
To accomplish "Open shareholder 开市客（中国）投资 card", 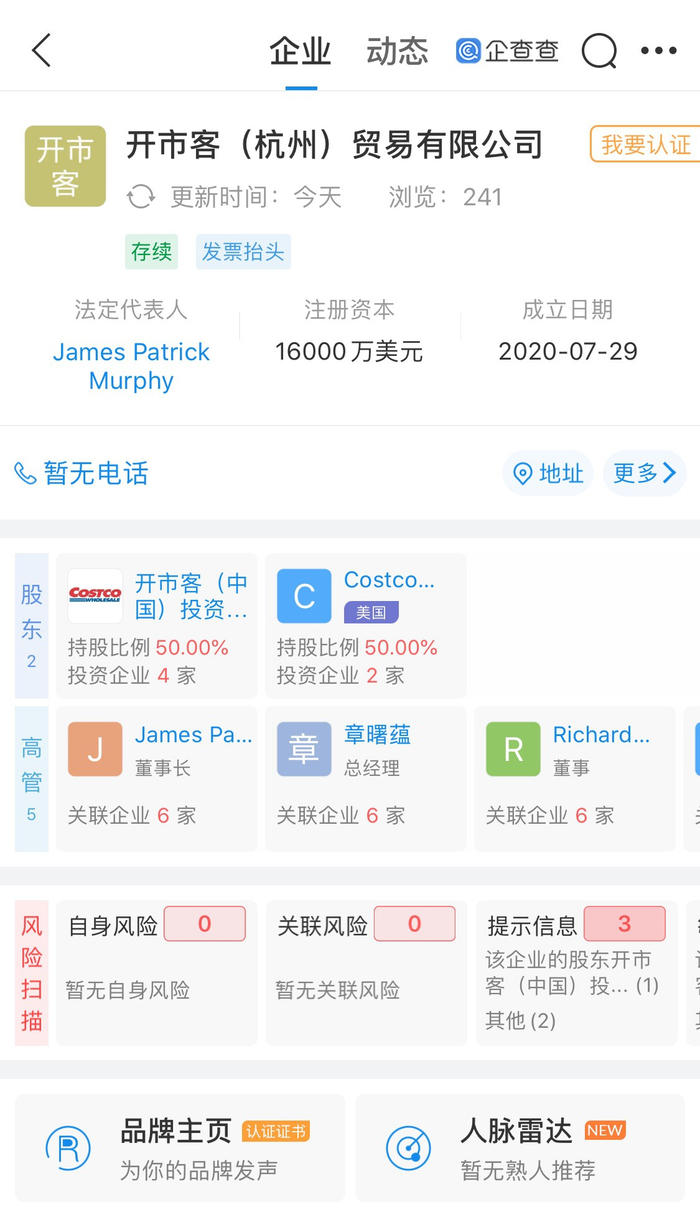I will click(157, 626).
